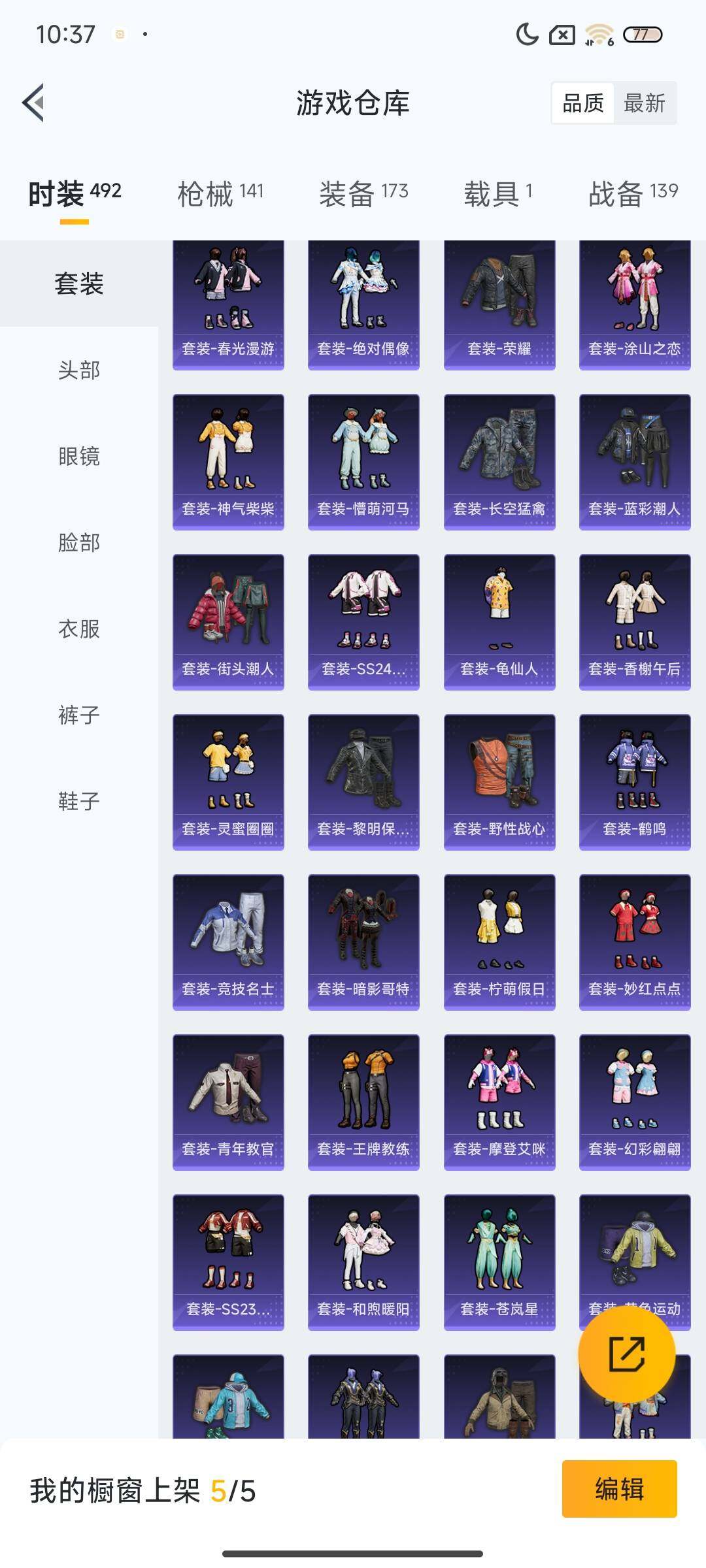Screen dimensions: 706x1568
Task: Open the 装备 tab
Action: coord(363,193)
